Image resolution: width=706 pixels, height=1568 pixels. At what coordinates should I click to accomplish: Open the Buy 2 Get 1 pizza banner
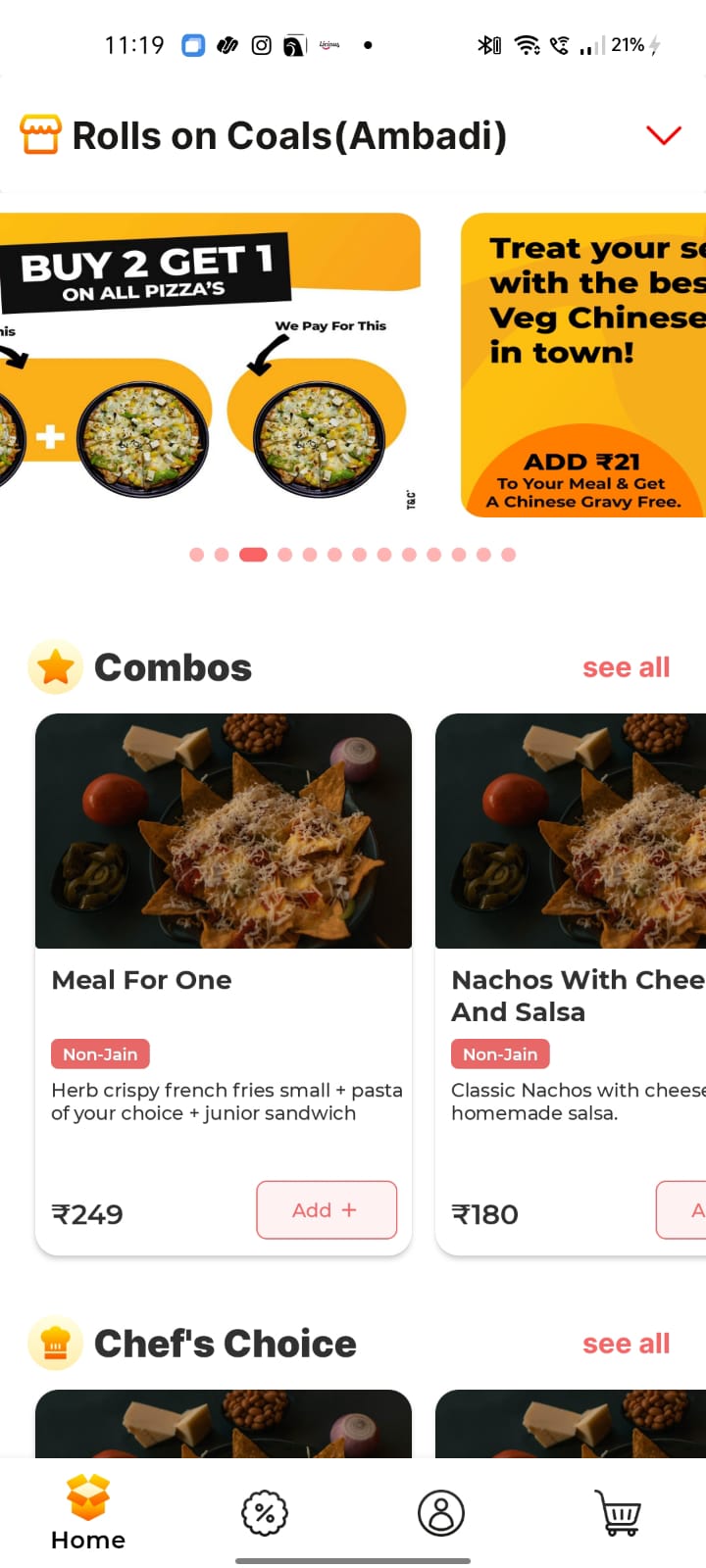coord(210,365)
